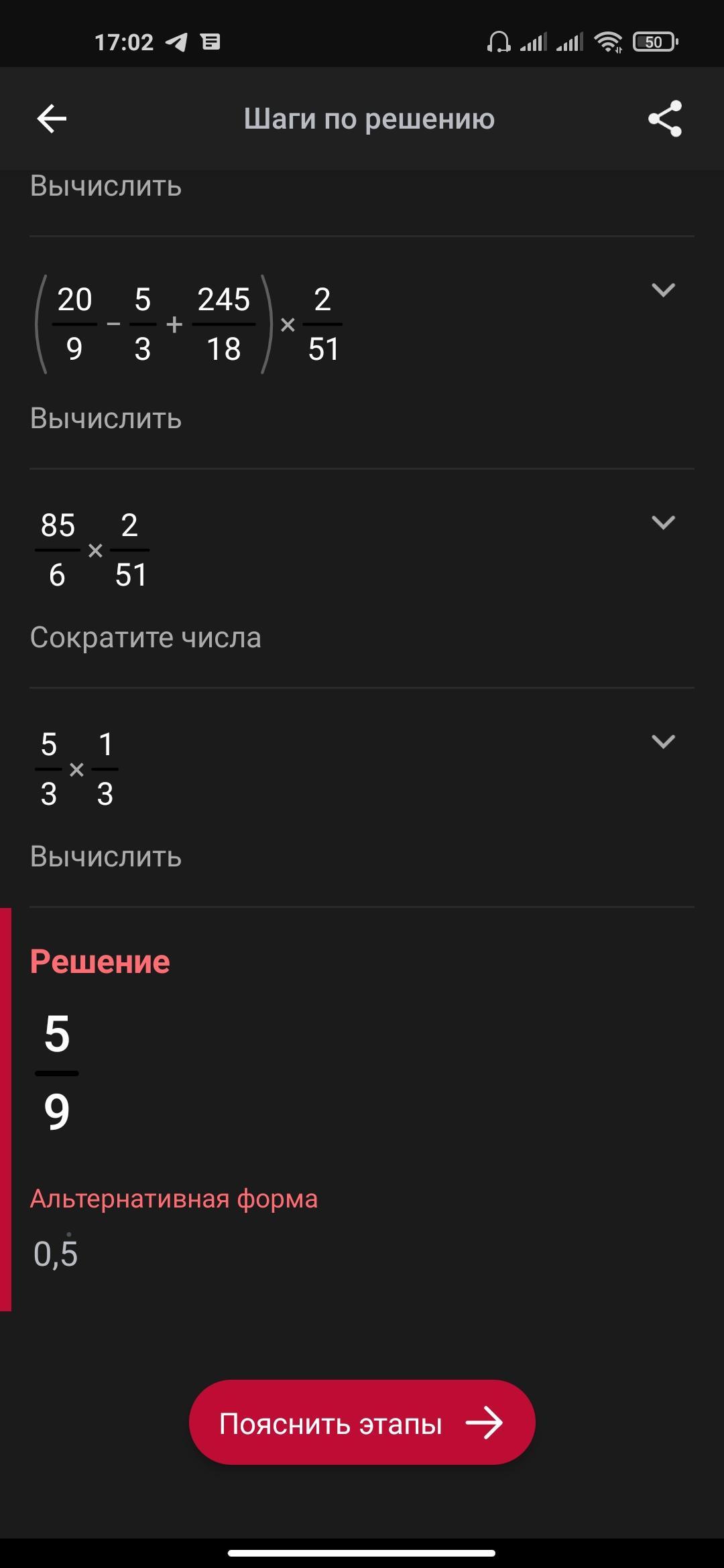Expand the step 85/6 × 2/51
This screenshot has height=1568, width=724.
(x=663, y=523)
